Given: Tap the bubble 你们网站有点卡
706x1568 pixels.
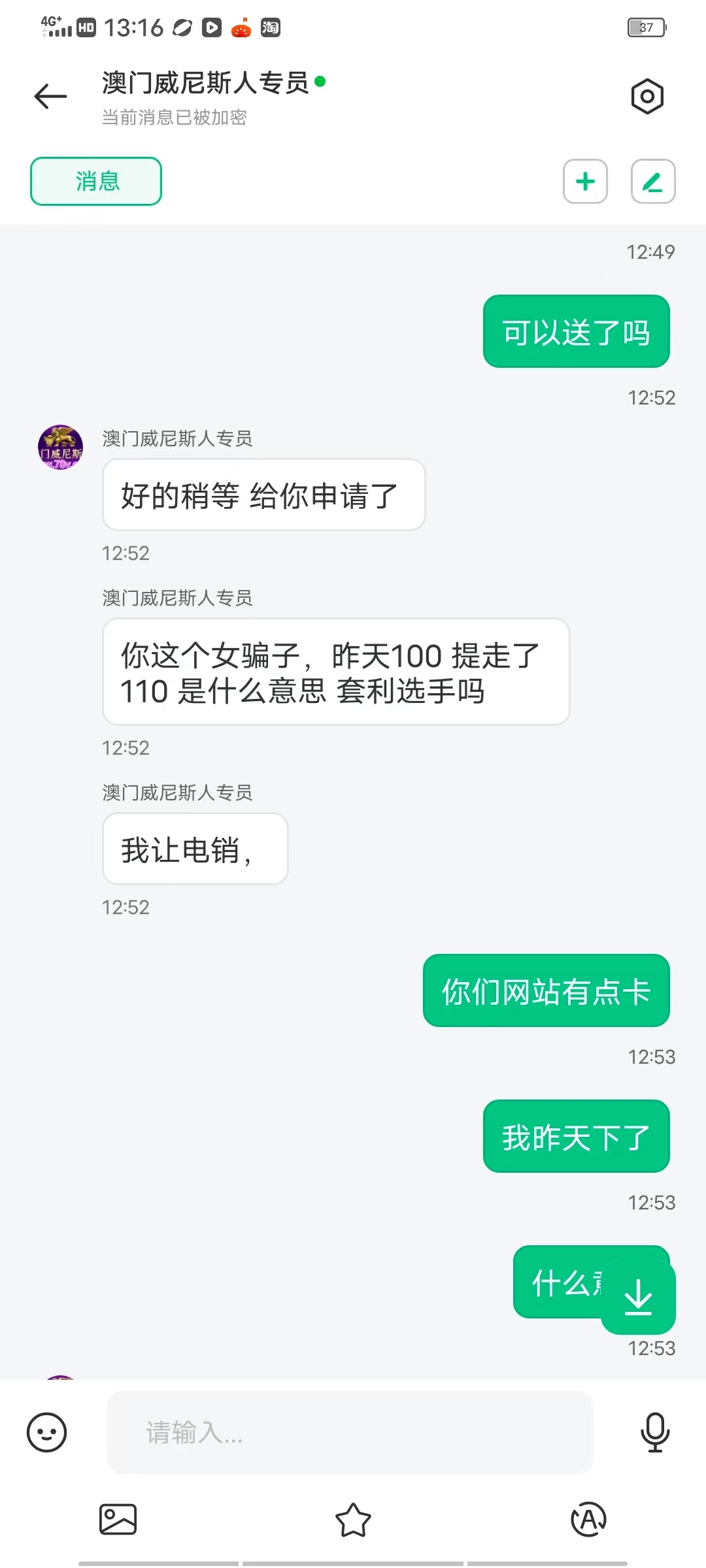Looking at the screenshot, I should coord(546,991).
